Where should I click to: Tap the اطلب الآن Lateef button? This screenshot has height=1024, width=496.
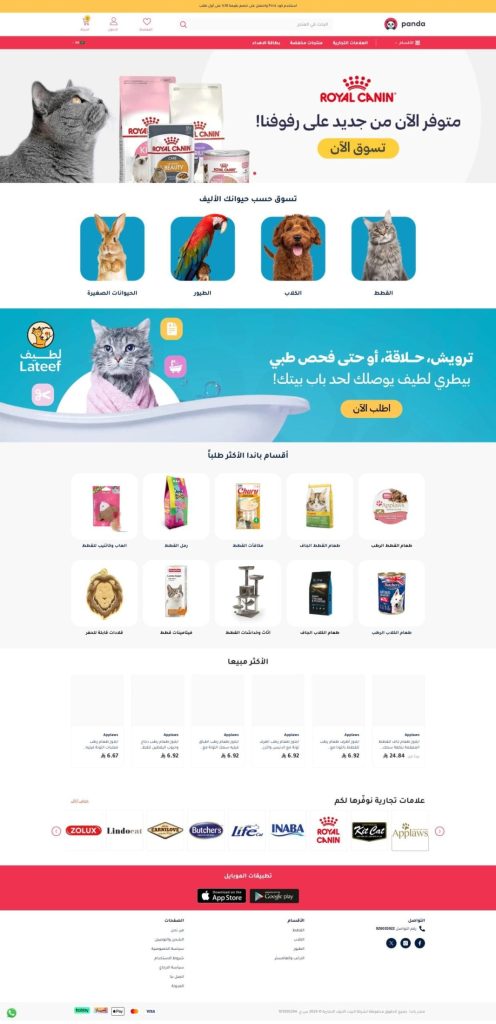pos(371,409)
